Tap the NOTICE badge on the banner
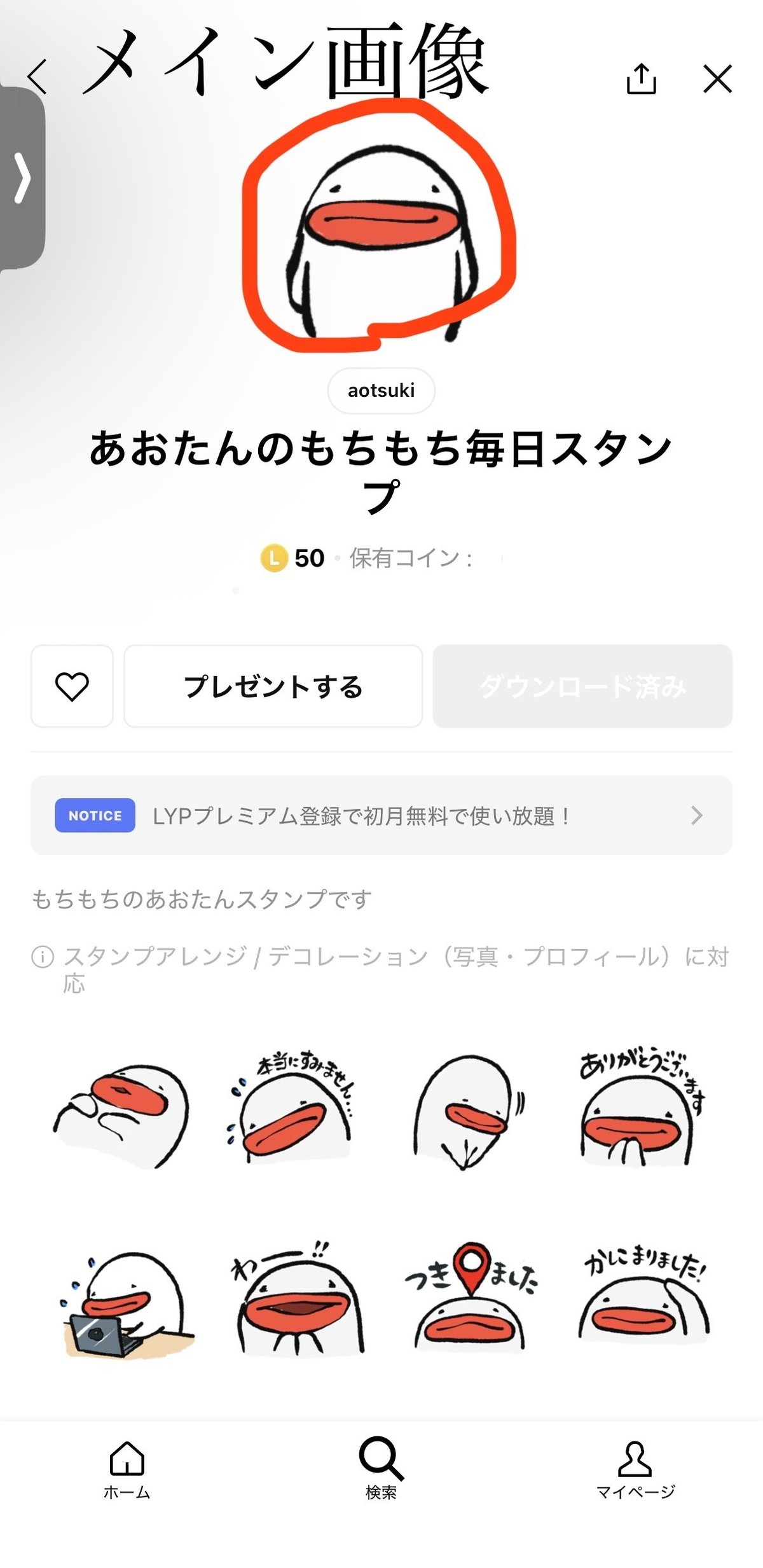 tap(94, 815)
